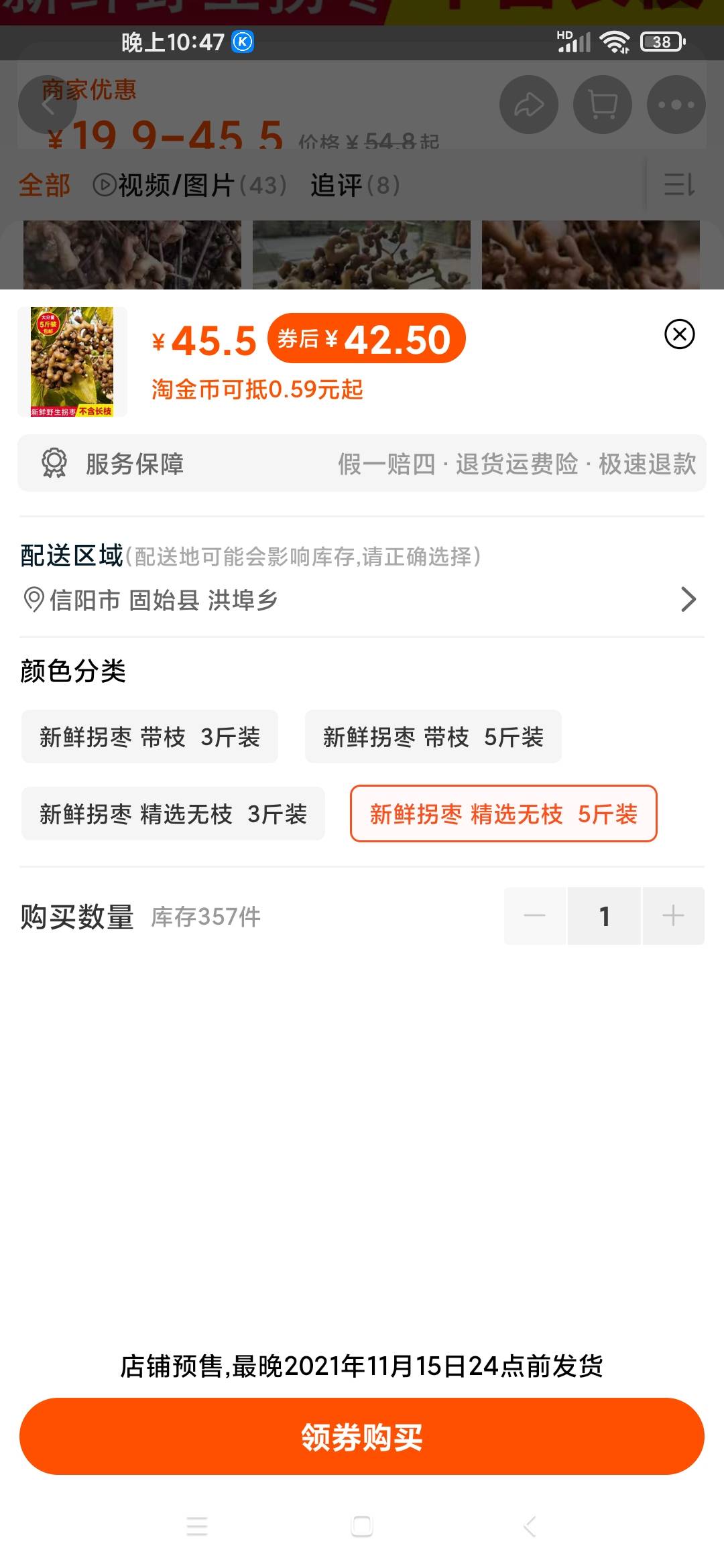Open the product thumbnail image
Viewport: 724px width, 1568px height.
pyautogui.click(x=72, y=362)
